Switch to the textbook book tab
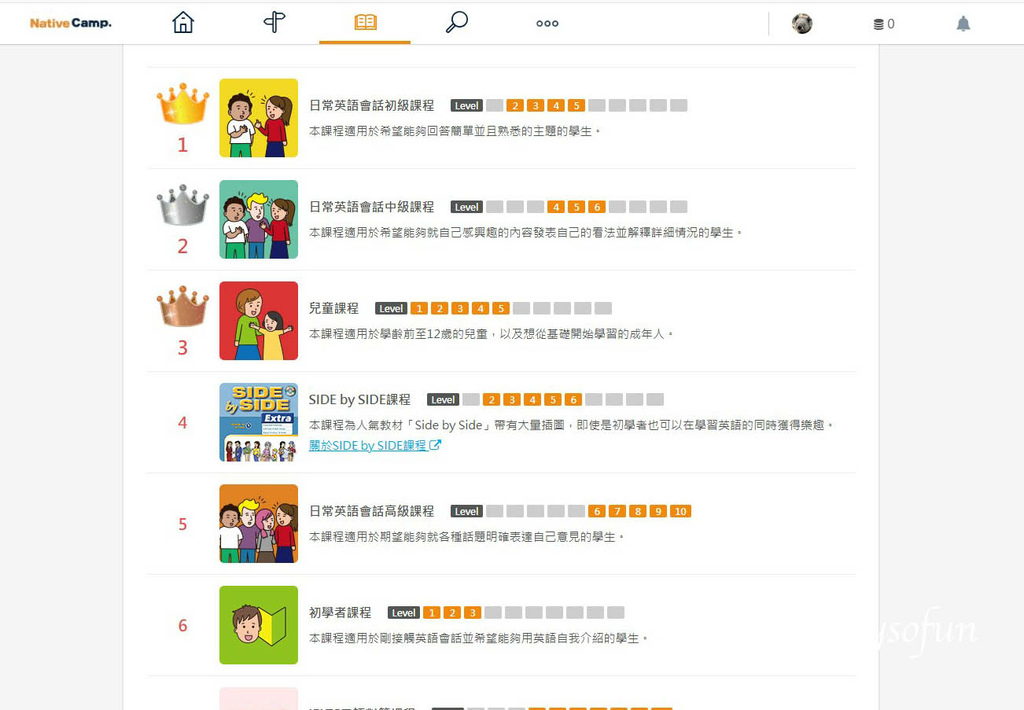 (x=365, y=23)
